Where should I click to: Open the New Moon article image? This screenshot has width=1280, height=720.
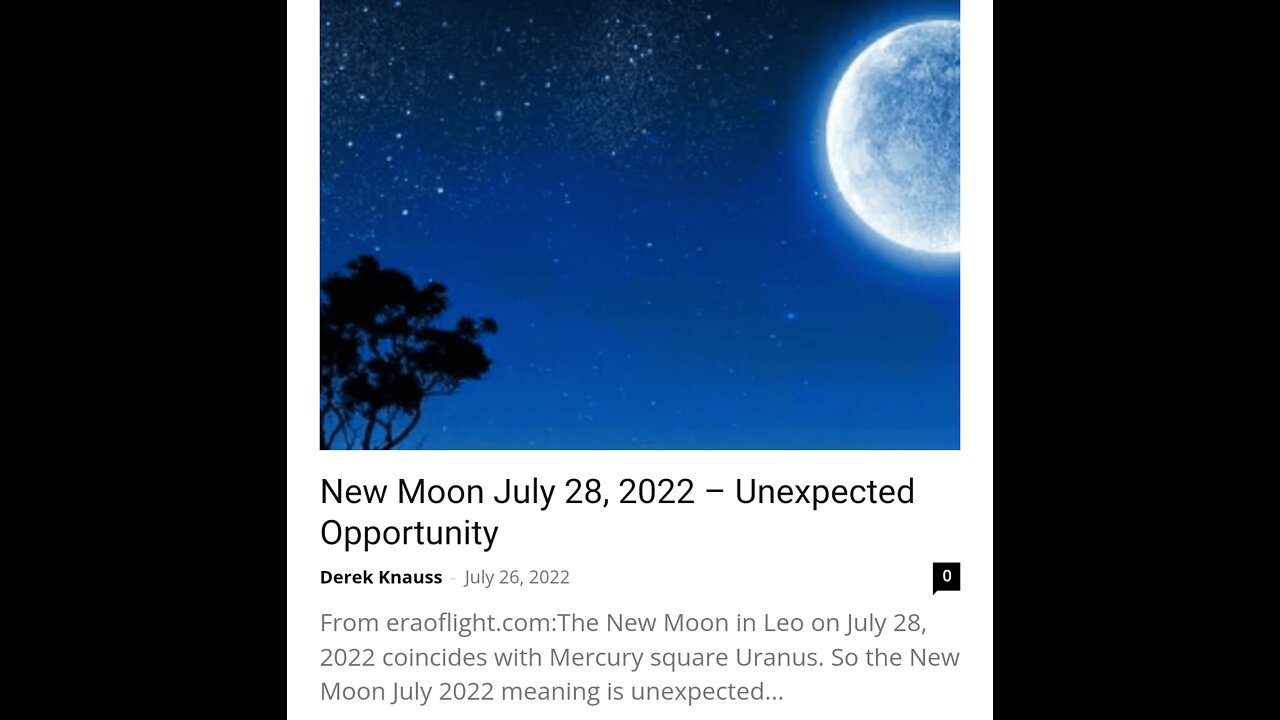[639, 224]
